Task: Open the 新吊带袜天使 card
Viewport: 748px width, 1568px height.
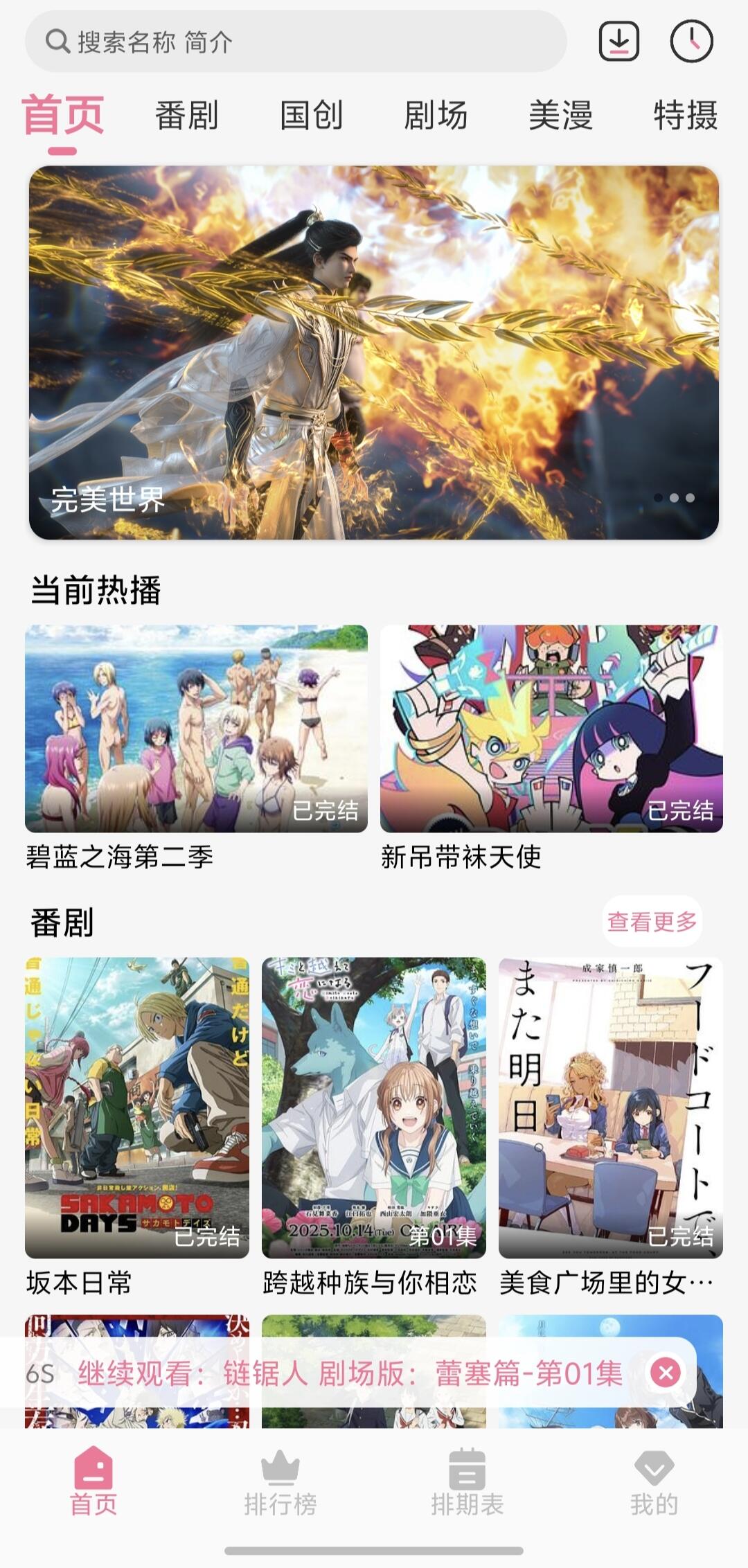Action: [551, 729]
